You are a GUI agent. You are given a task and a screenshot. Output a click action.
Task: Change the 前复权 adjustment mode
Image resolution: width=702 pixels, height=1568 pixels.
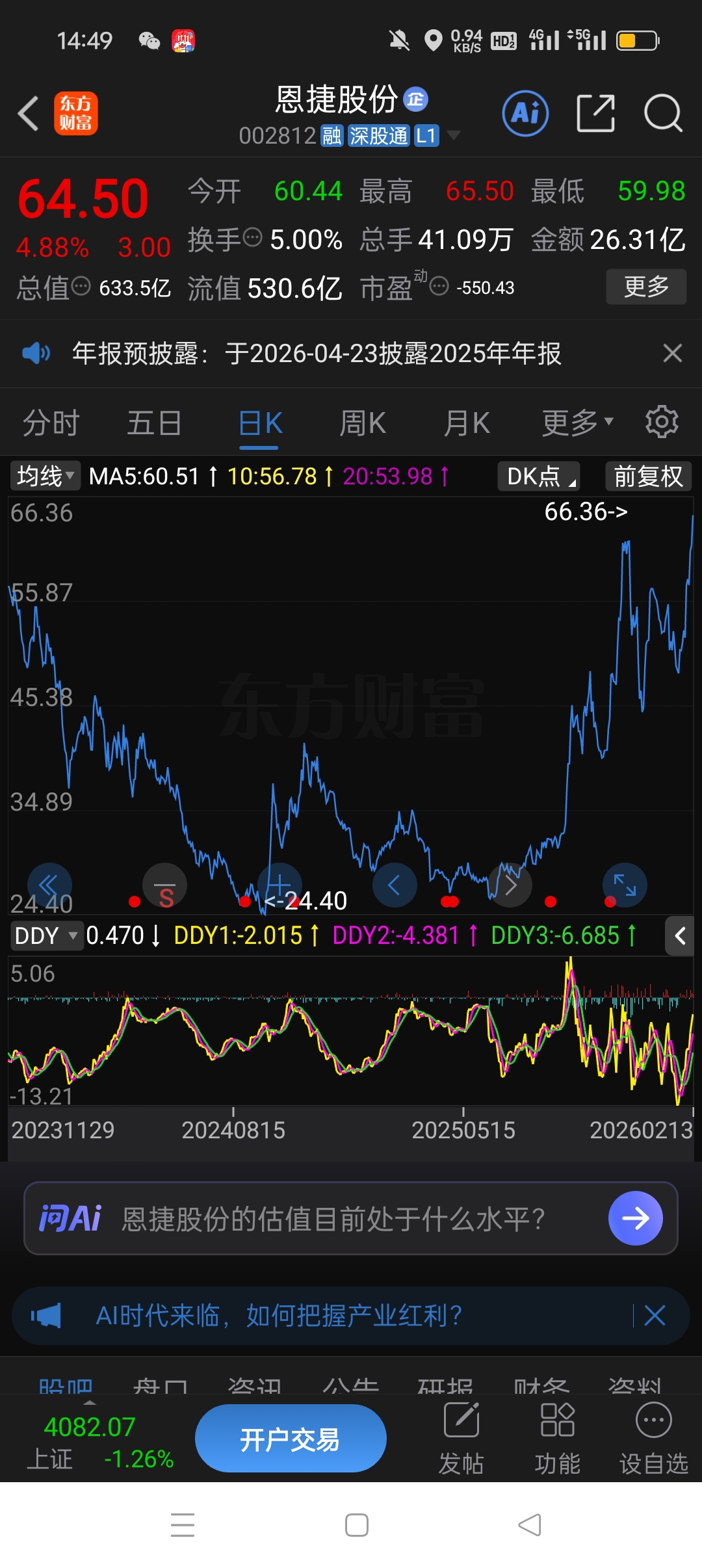tap(648, 477)
